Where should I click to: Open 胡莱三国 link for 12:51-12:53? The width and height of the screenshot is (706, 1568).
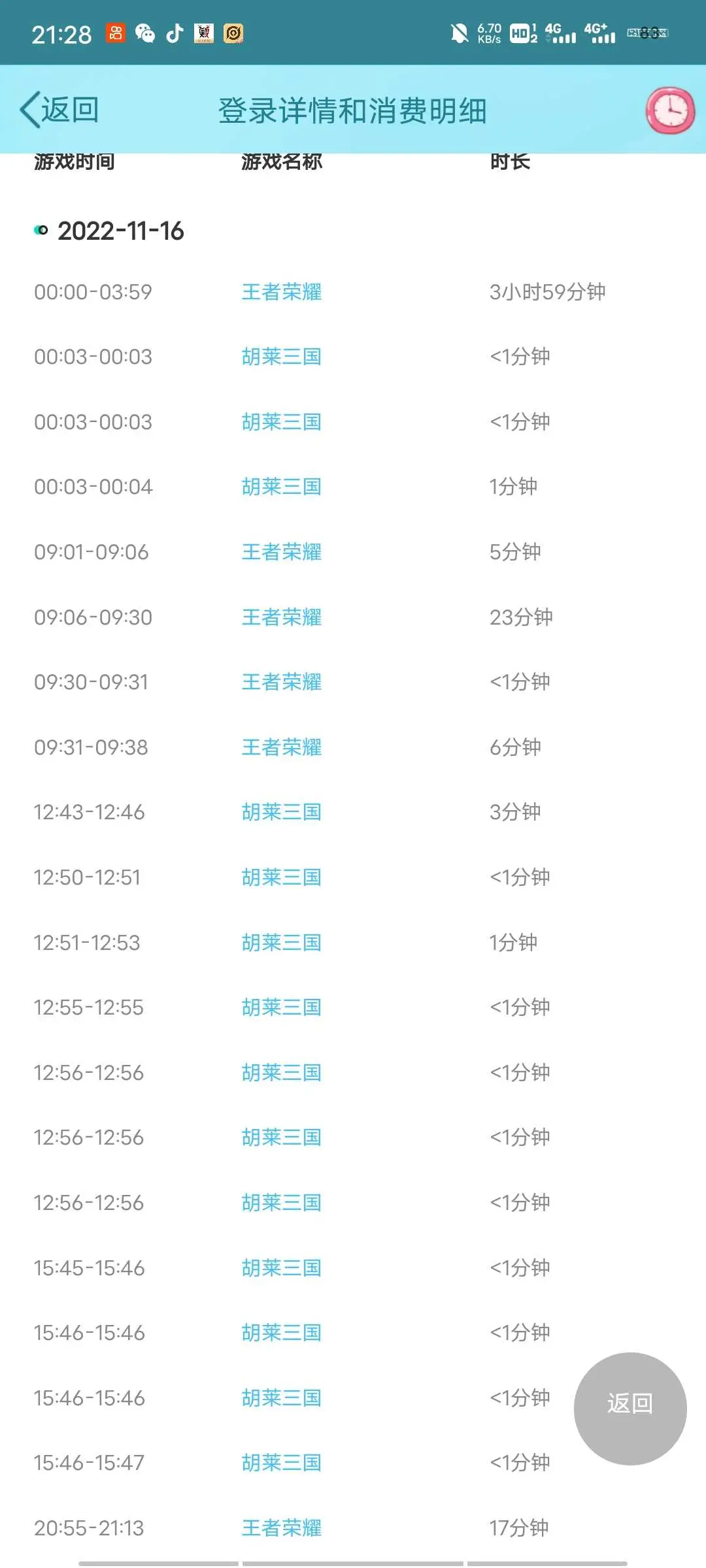pyautogui.click(x=282, y=943)
